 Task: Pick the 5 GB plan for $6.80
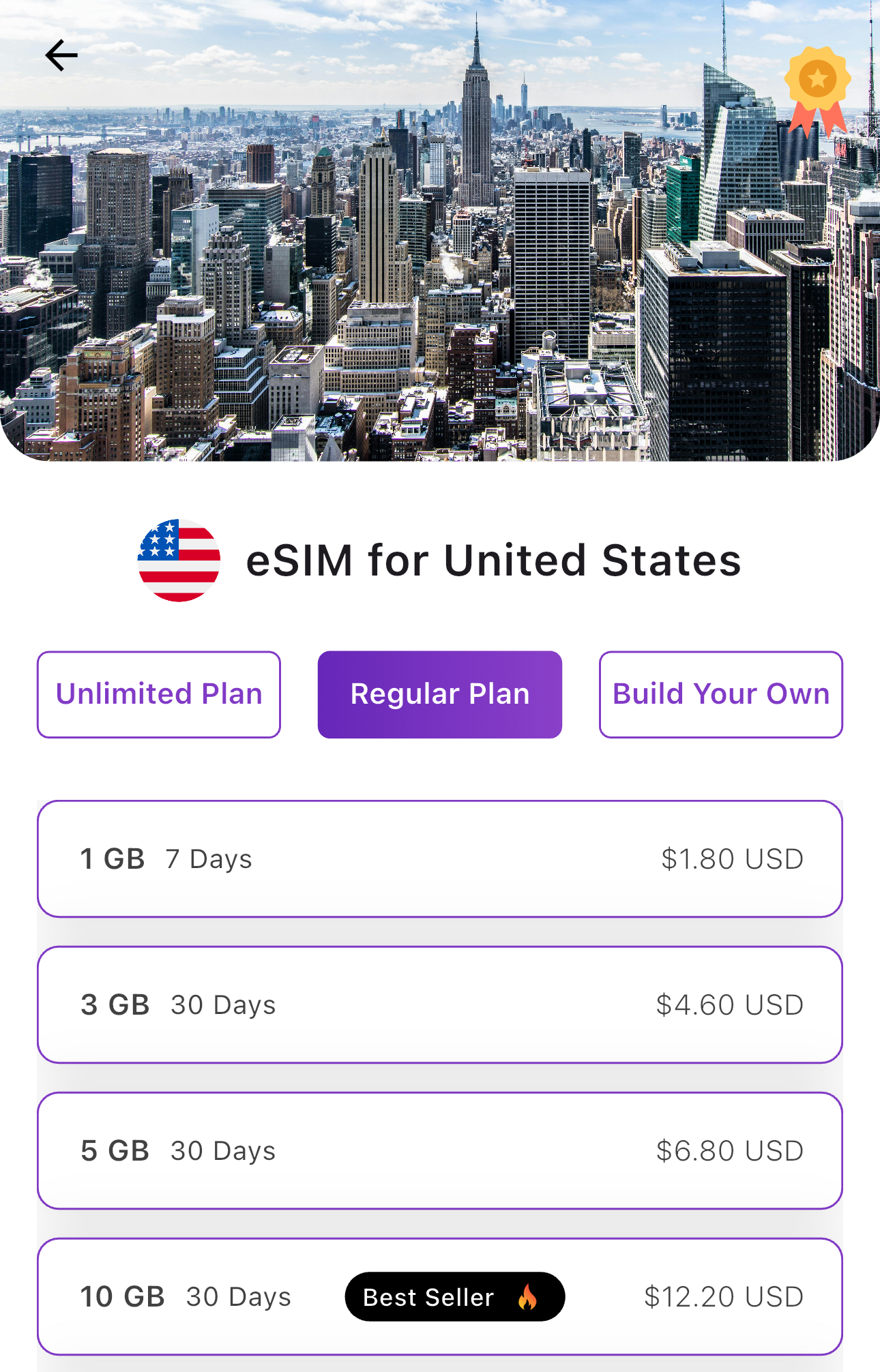[440, 1151]
